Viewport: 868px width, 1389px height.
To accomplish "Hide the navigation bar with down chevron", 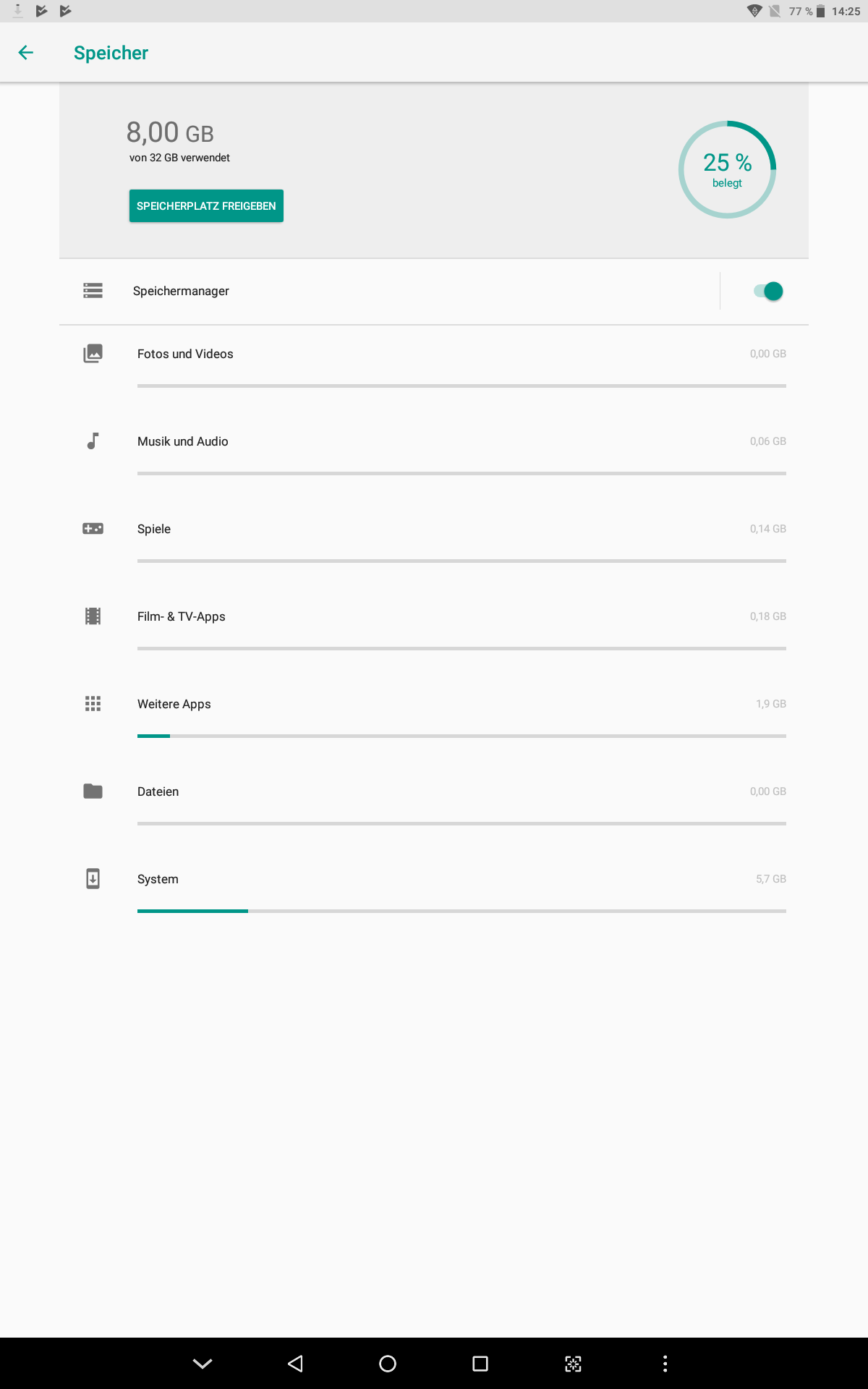I will click(x=203, y=1364).
